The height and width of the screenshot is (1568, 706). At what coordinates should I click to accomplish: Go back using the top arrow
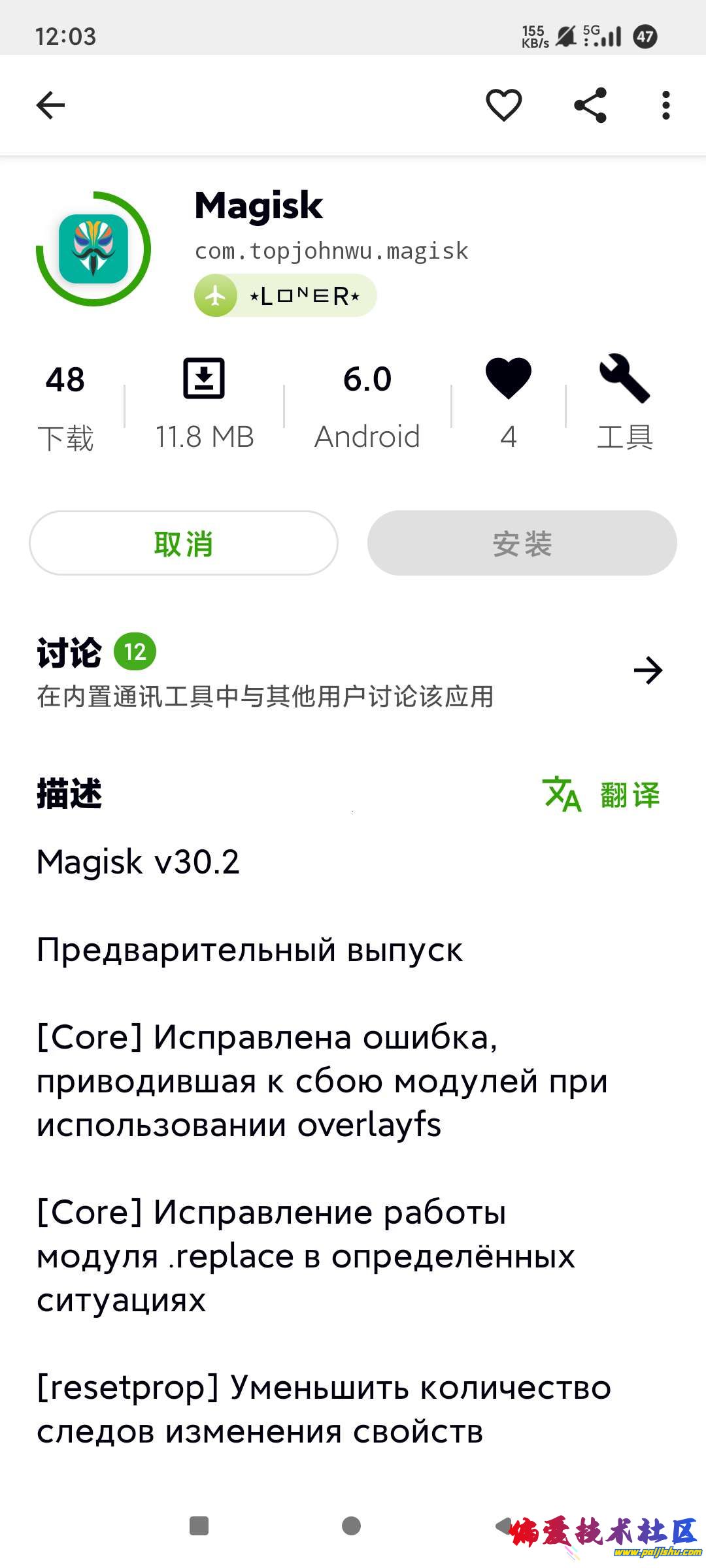(x=51, y=105)
